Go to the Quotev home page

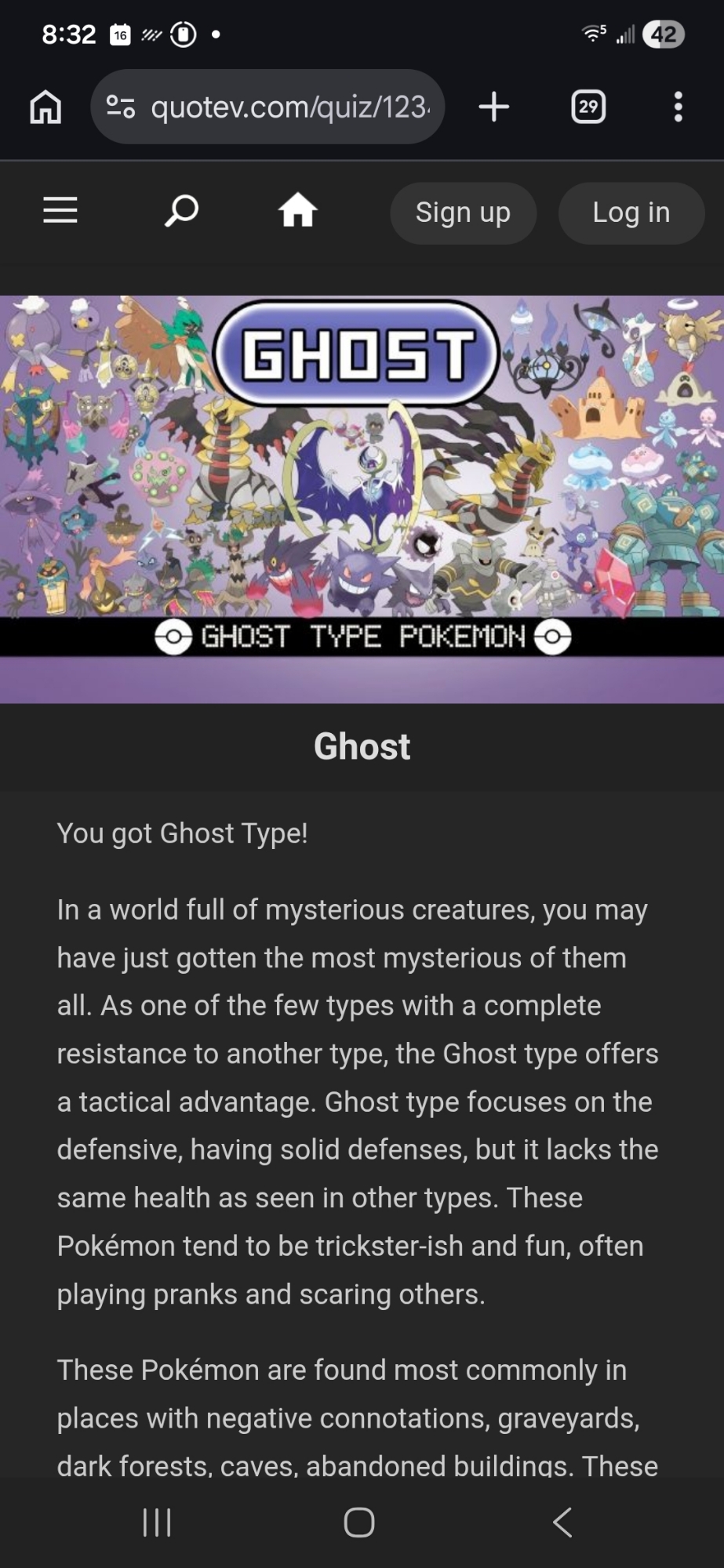pyautogui.click(x=297, y=211)
